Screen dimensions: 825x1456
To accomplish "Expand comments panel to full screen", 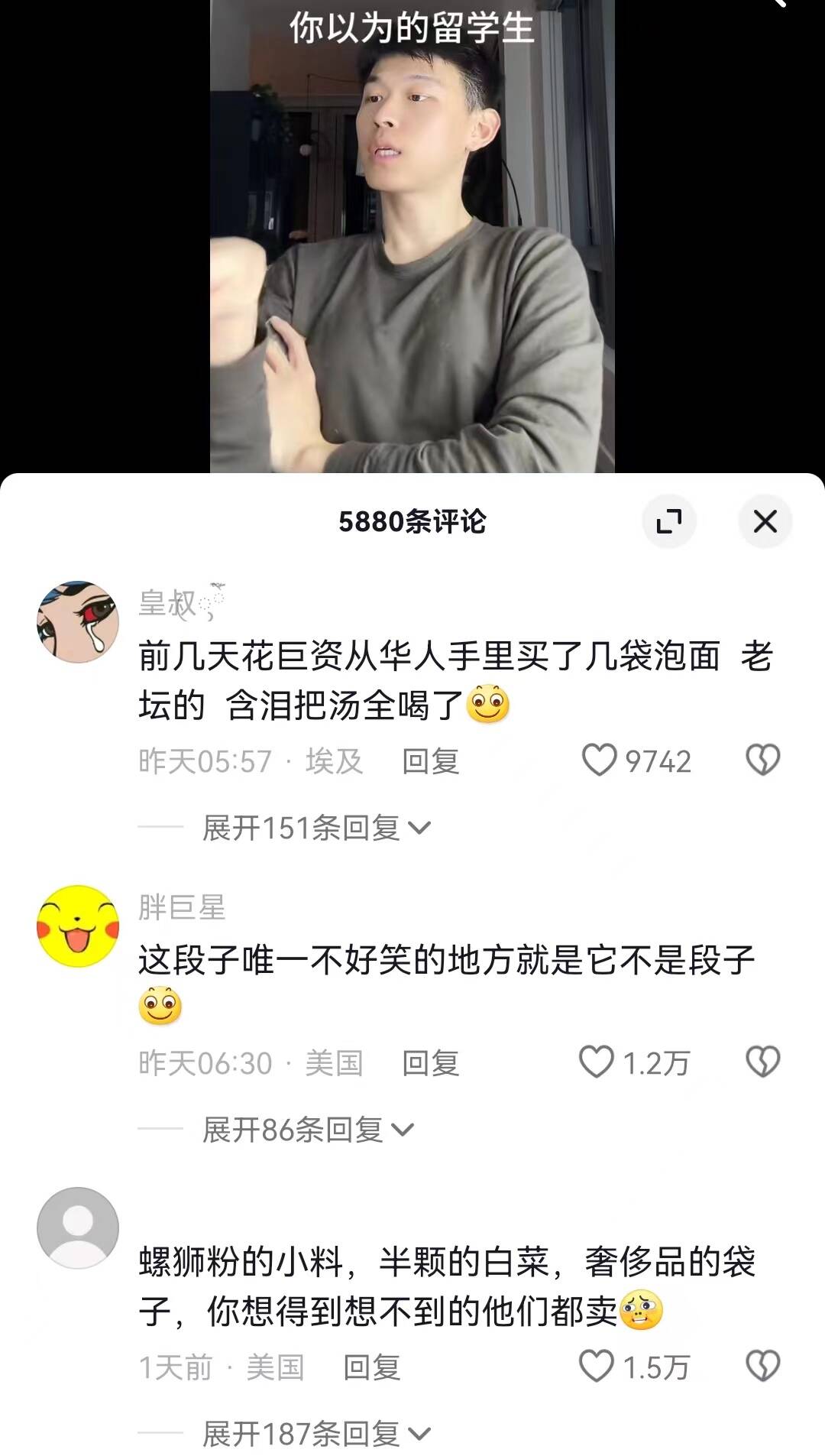I will coord(669,521).
